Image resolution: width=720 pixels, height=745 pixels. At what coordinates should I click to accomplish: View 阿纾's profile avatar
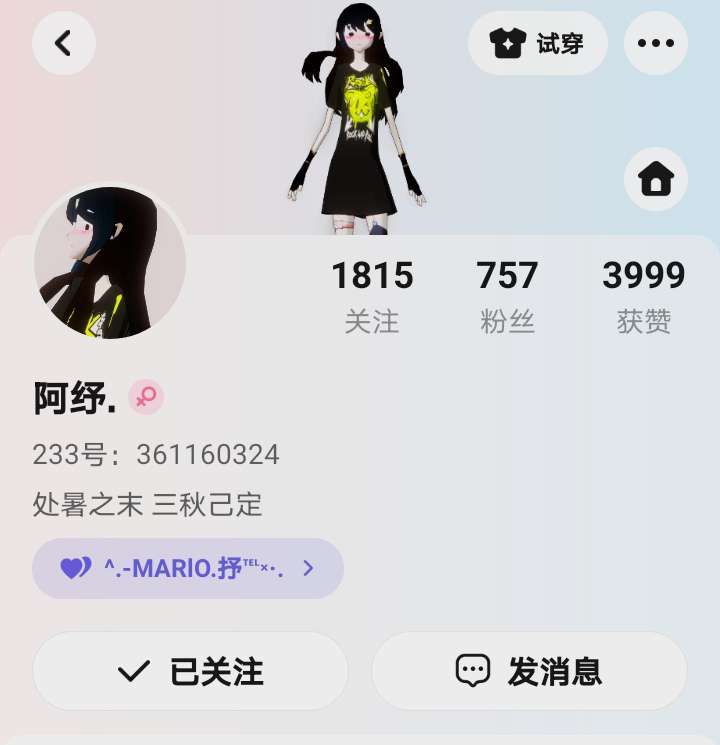click(x=110, y=263)
